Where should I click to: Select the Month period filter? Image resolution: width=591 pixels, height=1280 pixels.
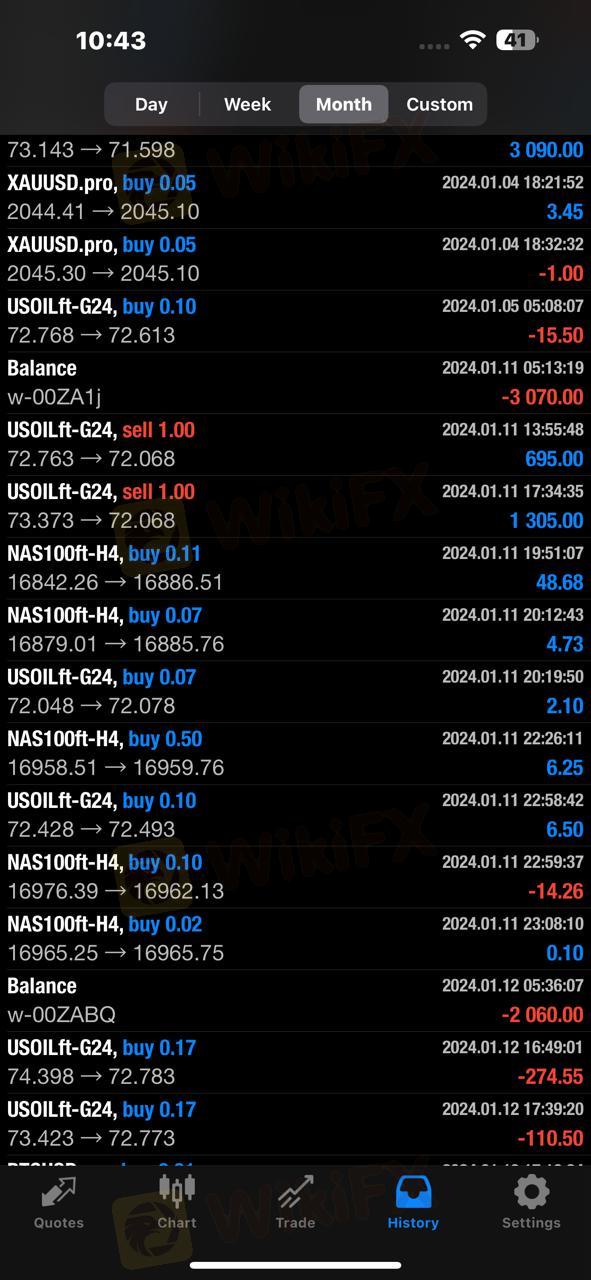pyautogui.click(x=343, y=104)
